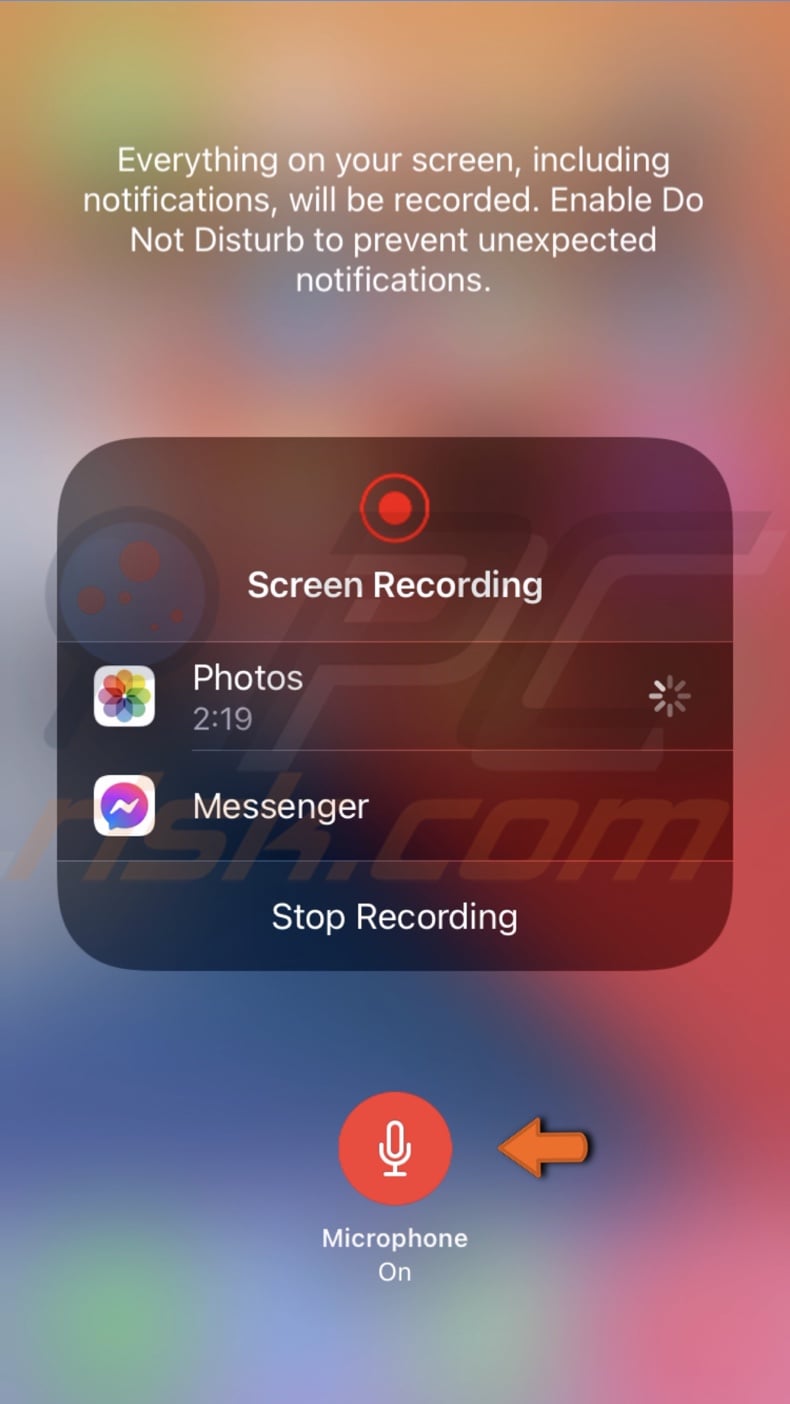The height and width of the screenshot is (1404, 790).
Task: Tap the red Screen Recording record icon
Action: click(x=394, y=506)
